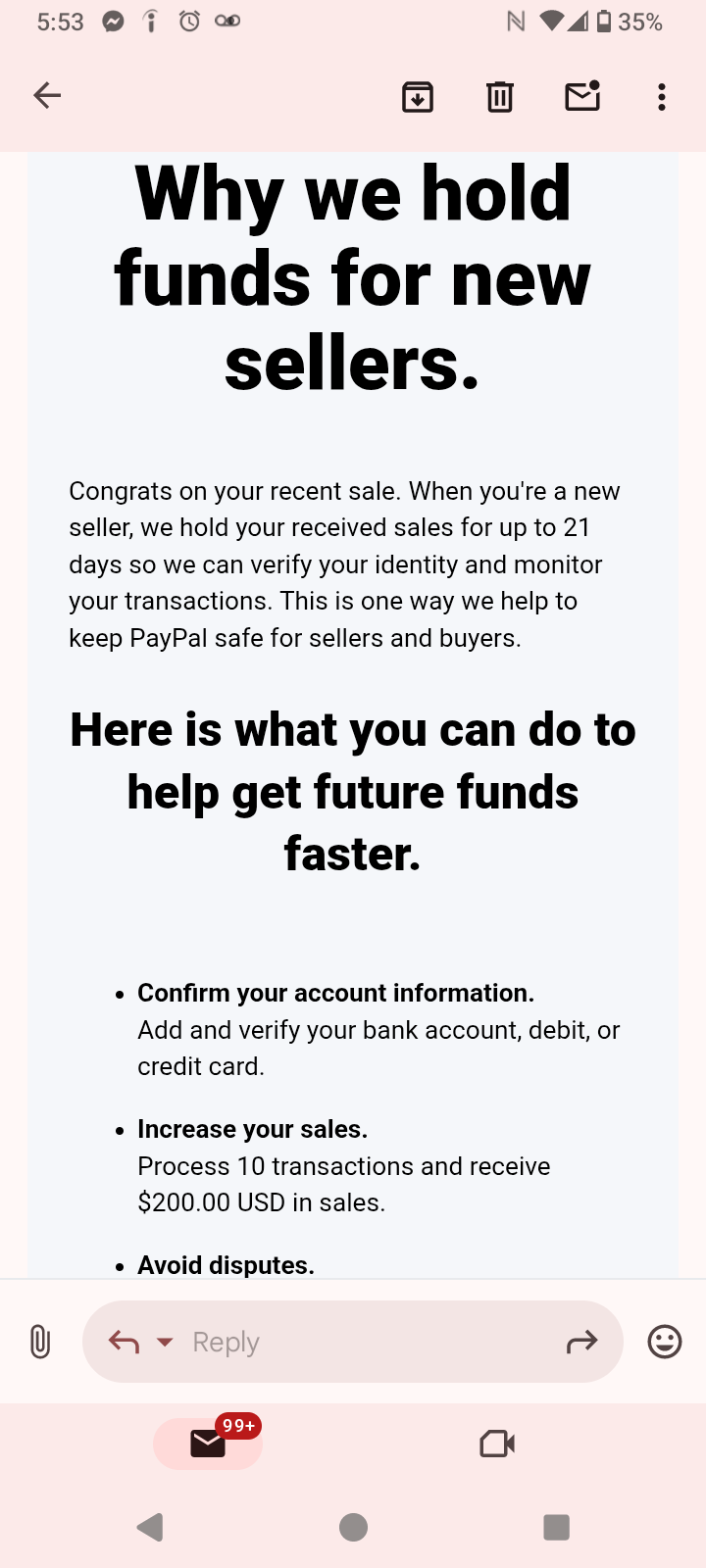Archive this email
This screenshot has height=1568, width=706.
(x=418, y=97)
